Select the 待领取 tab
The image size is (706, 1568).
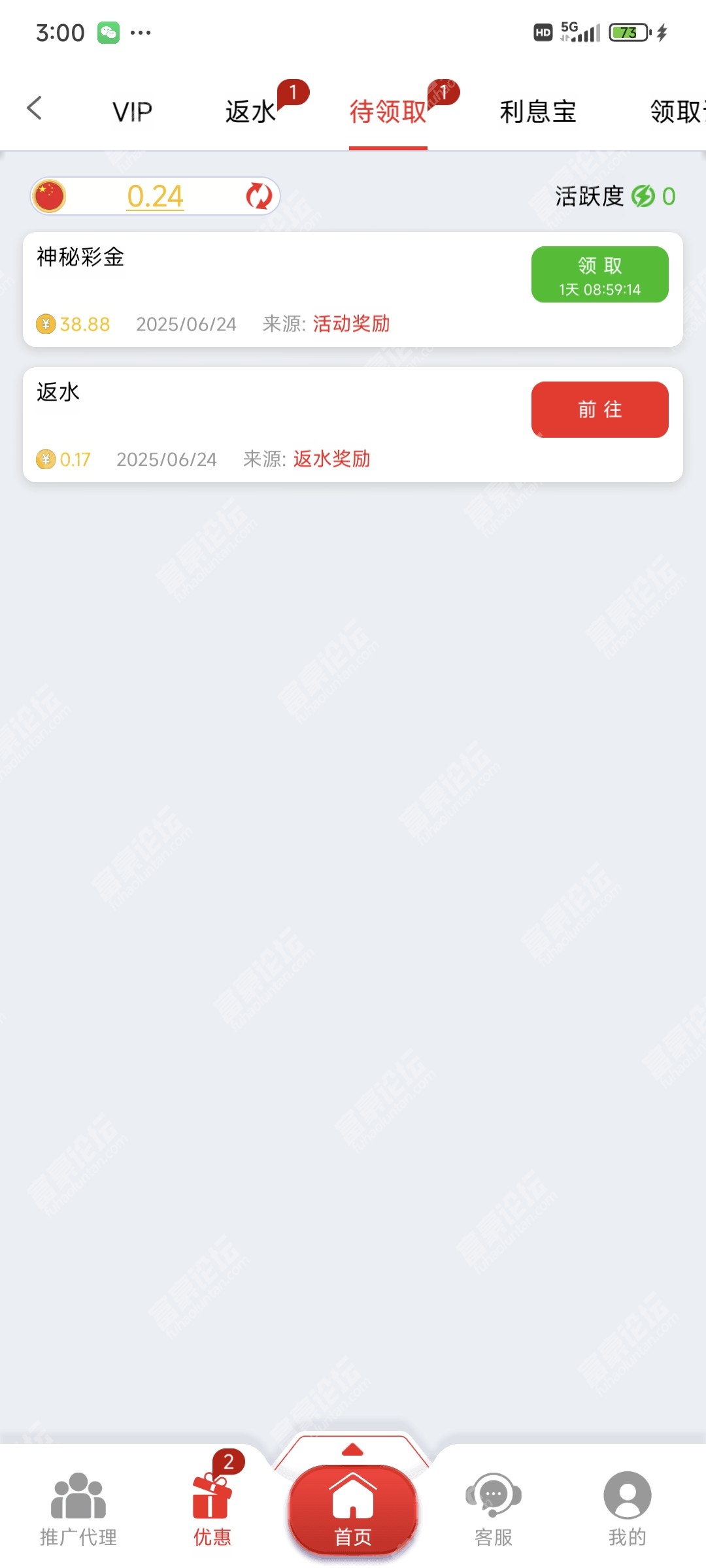tap(388, 112)
